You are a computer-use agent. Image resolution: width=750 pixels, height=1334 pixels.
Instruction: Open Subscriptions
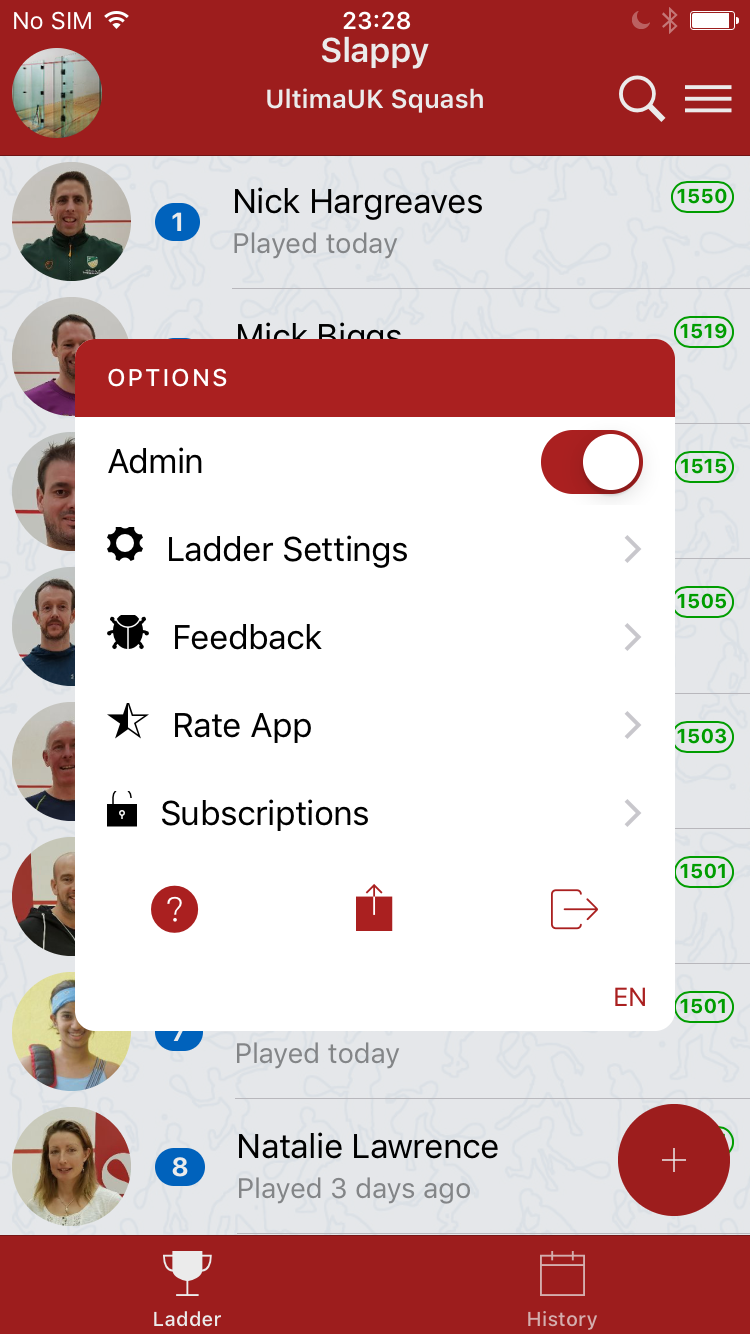click(374, 813)
